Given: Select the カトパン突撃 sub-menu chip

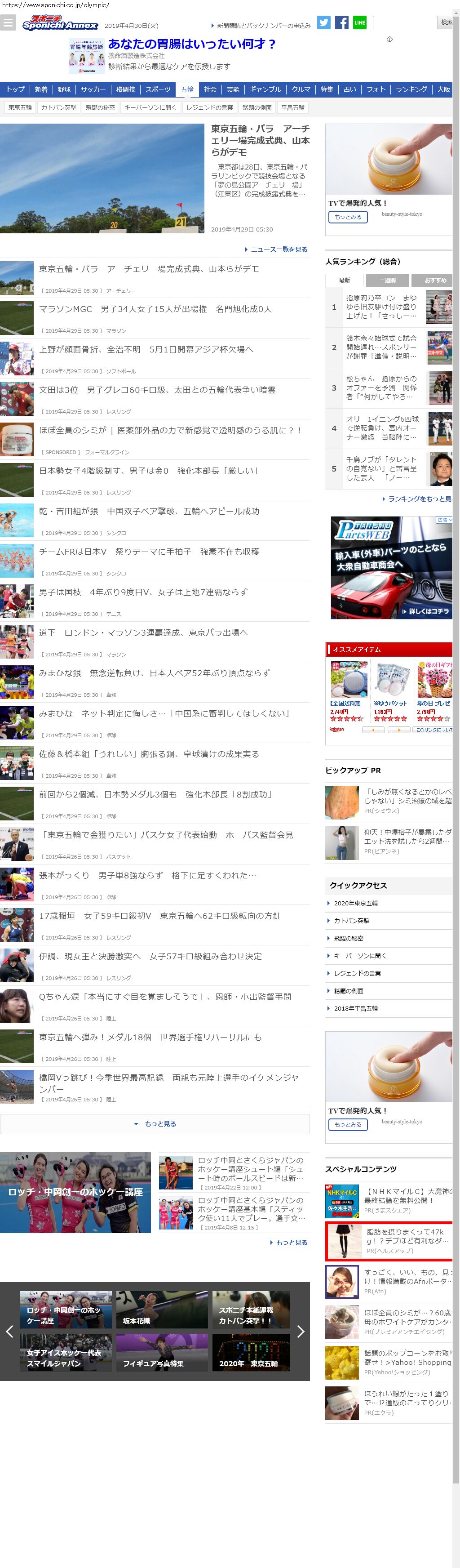Looking at the screenshot, I should (58, 108).
